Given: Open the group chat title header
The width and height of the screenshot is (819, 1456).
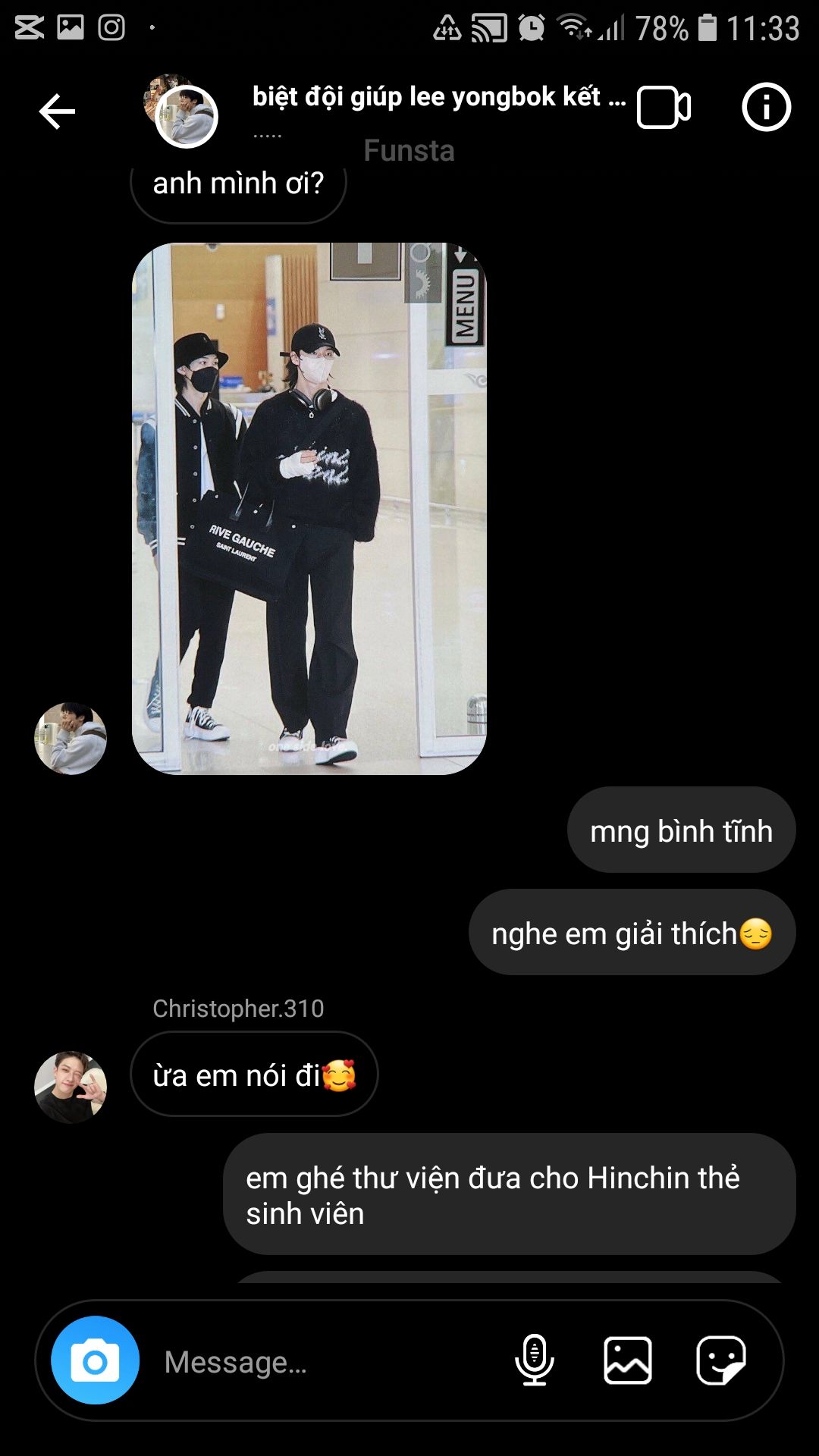Looking at the screenshot, I should (x=439, y=97).
